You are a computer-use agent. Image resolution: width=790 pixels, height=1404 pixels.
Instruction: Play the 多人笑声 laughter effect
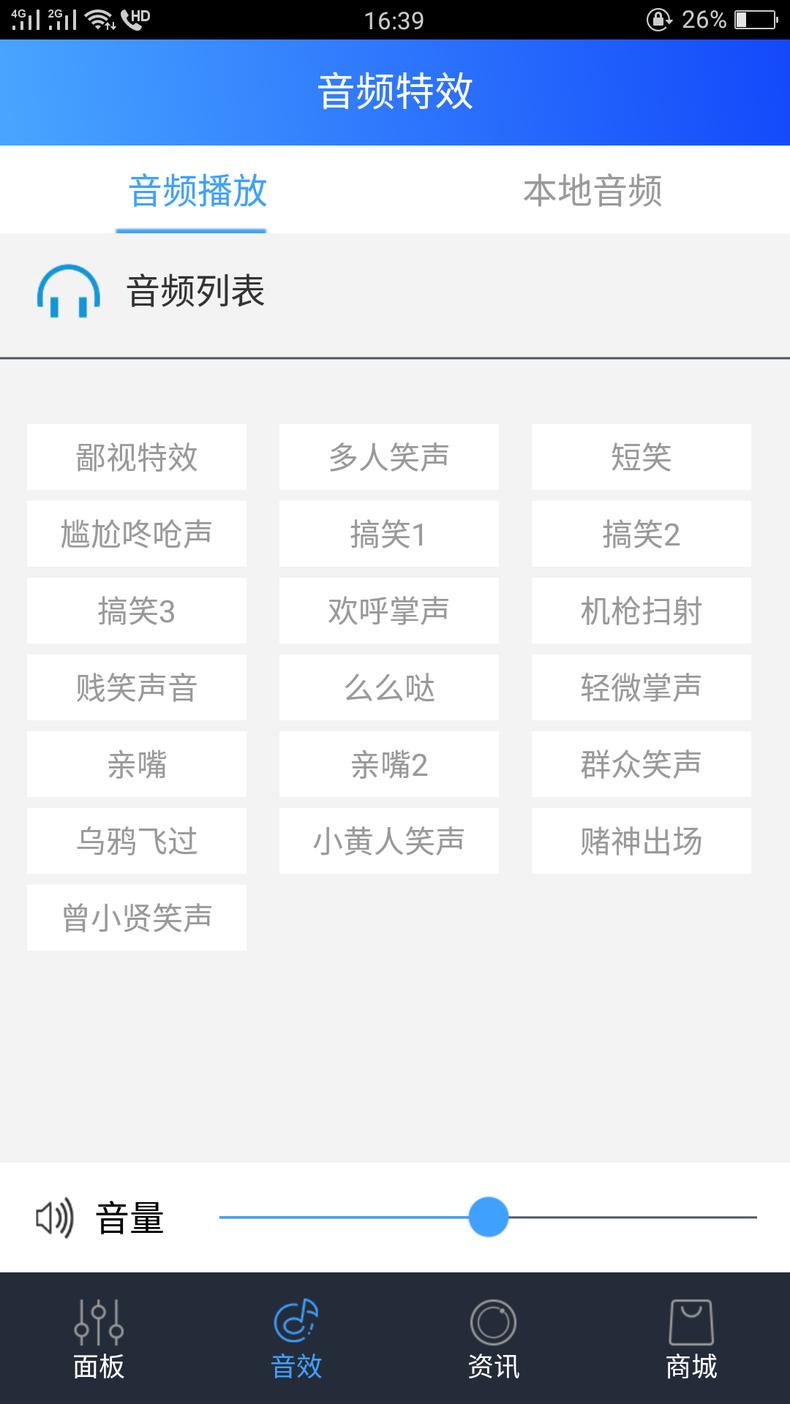pyautogui.click(x=388, y=457)
